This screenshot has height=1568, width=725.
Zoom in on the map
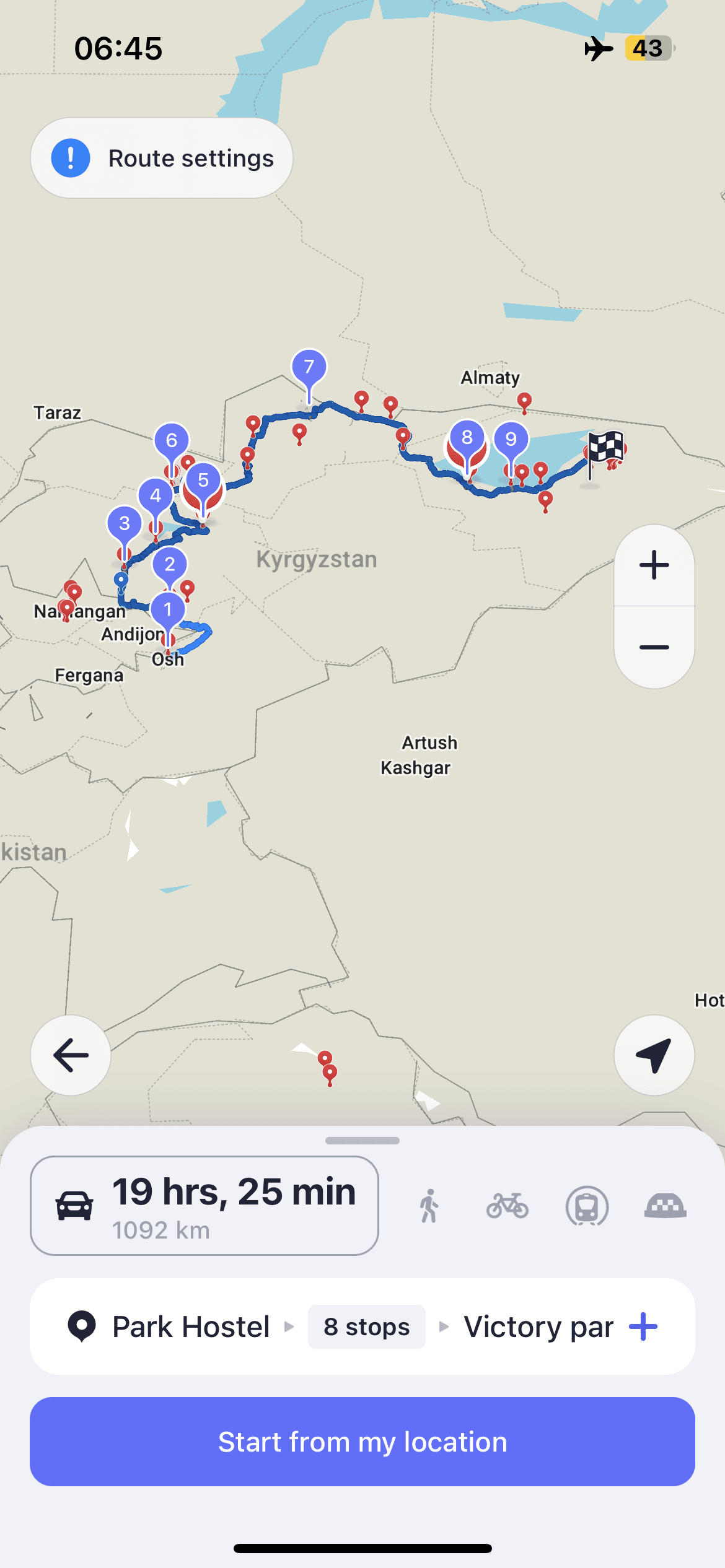(x=654, y=565)
